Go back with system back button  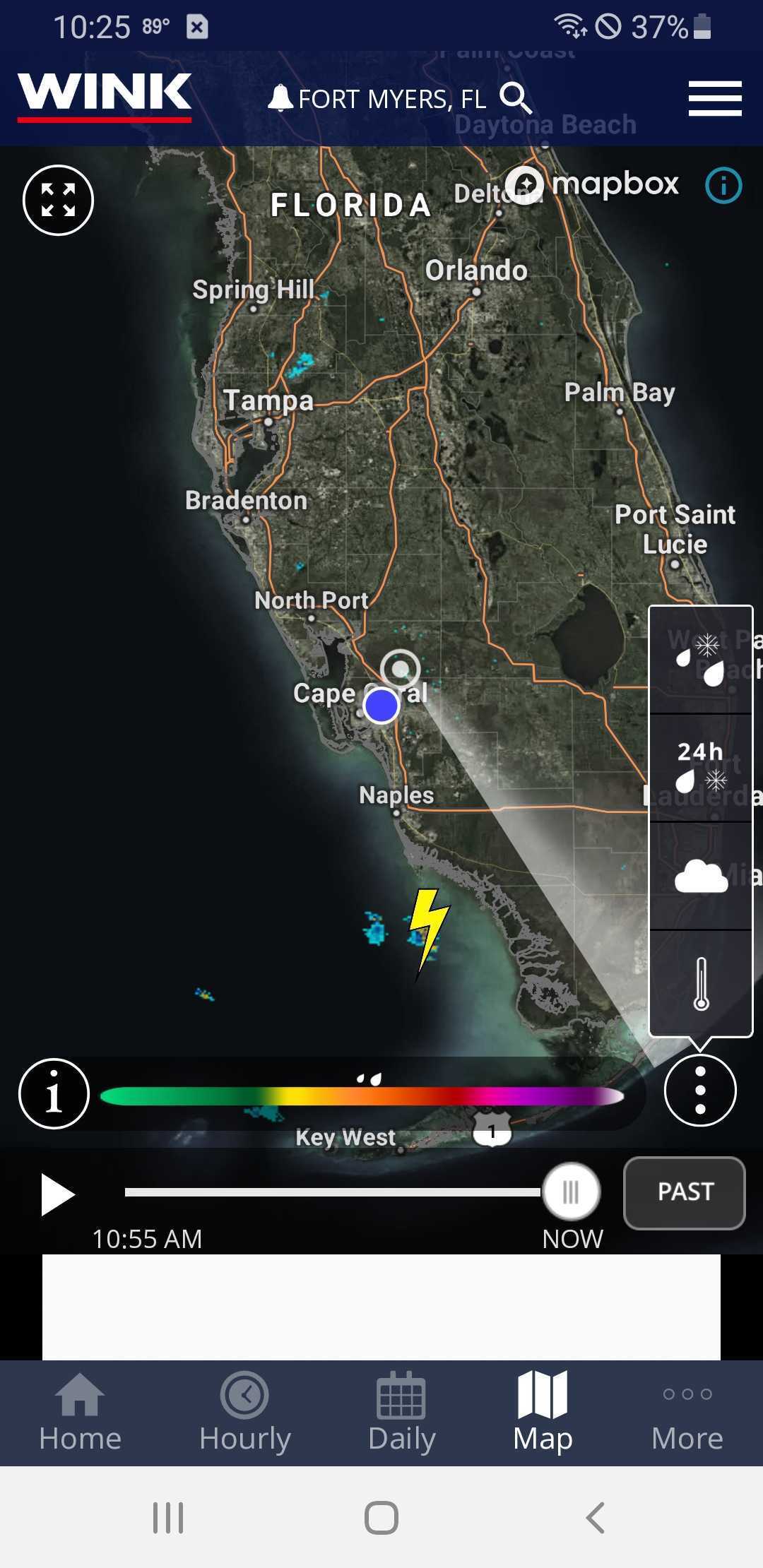[x=596, y=1517]
